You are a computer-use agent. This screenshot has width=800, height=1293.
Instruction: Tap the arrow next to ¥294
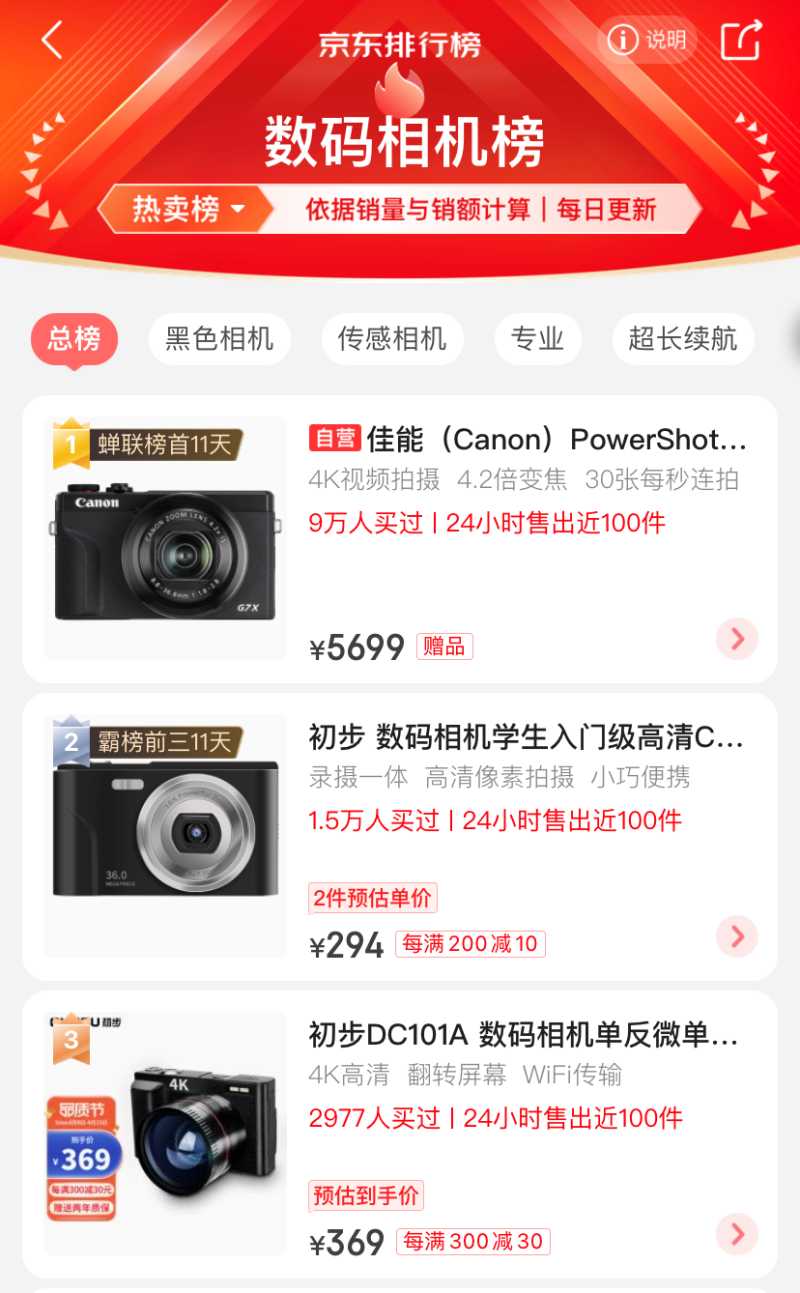tap(737, 937)
